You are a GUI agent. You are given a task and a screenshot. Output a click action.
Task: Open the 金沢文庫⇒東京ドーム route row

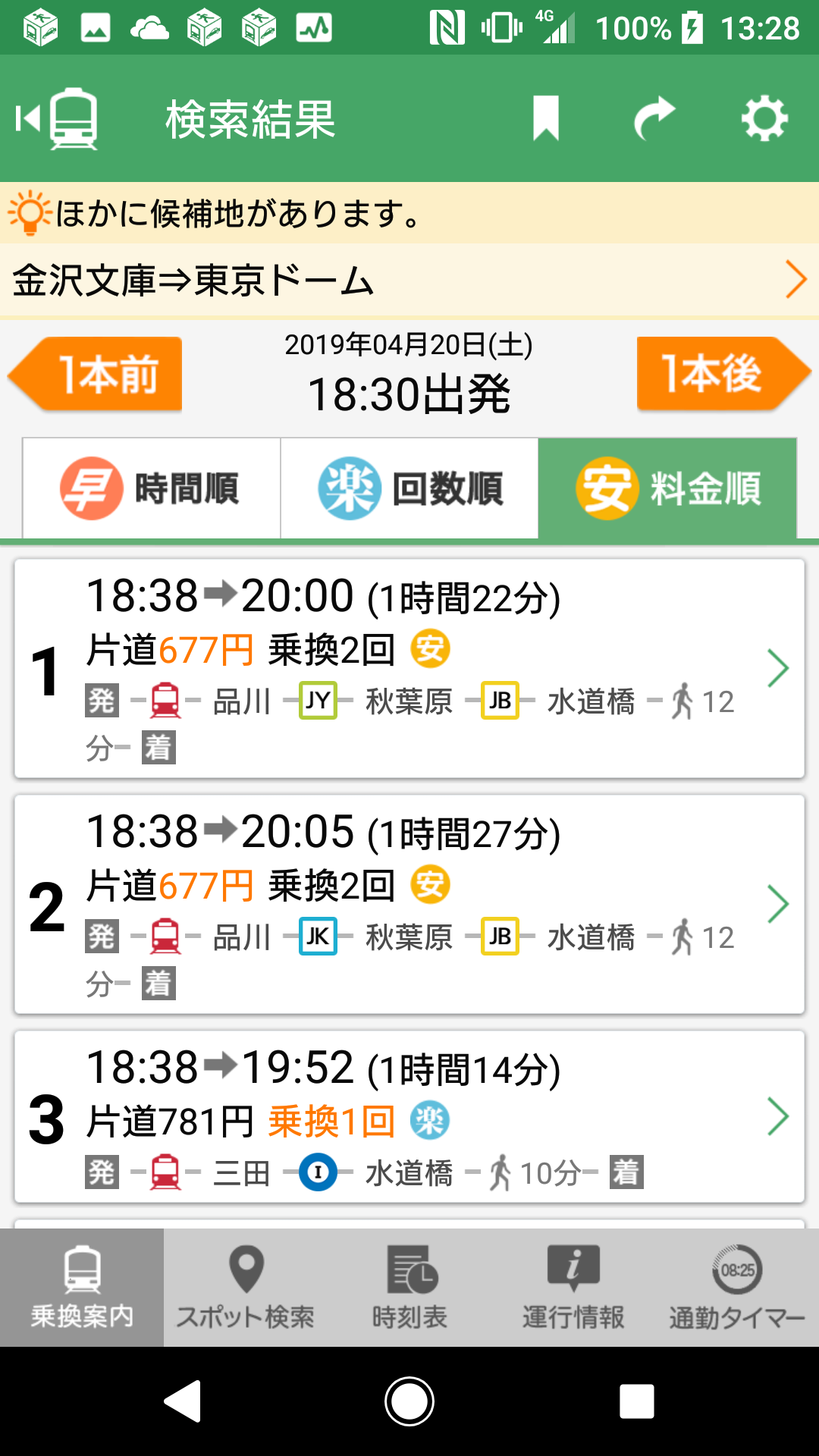pyautogui.click(x=409, y=280)
